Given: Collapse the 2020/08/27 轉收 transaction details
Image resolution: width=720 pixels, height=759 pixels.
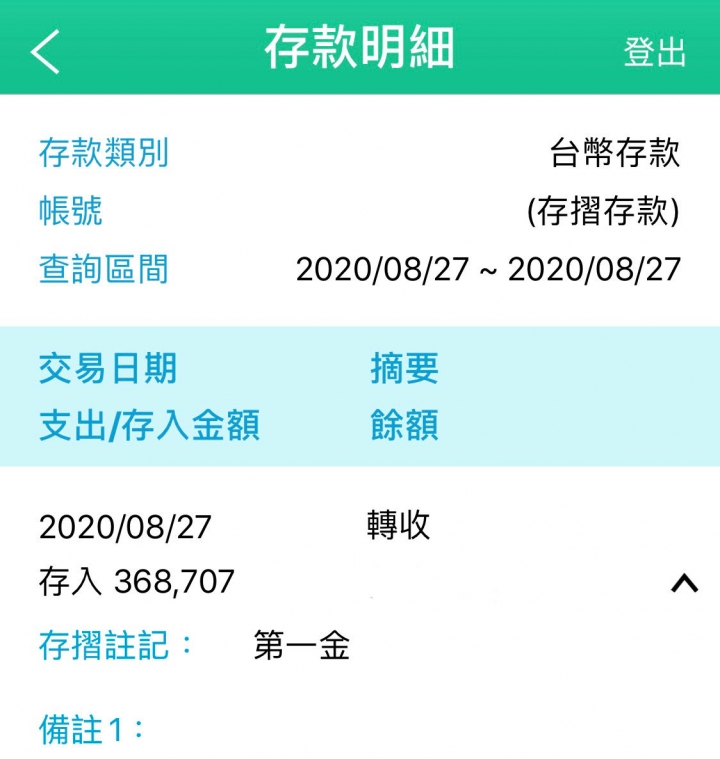Looking at the screenshot, I should coord(684,583).
